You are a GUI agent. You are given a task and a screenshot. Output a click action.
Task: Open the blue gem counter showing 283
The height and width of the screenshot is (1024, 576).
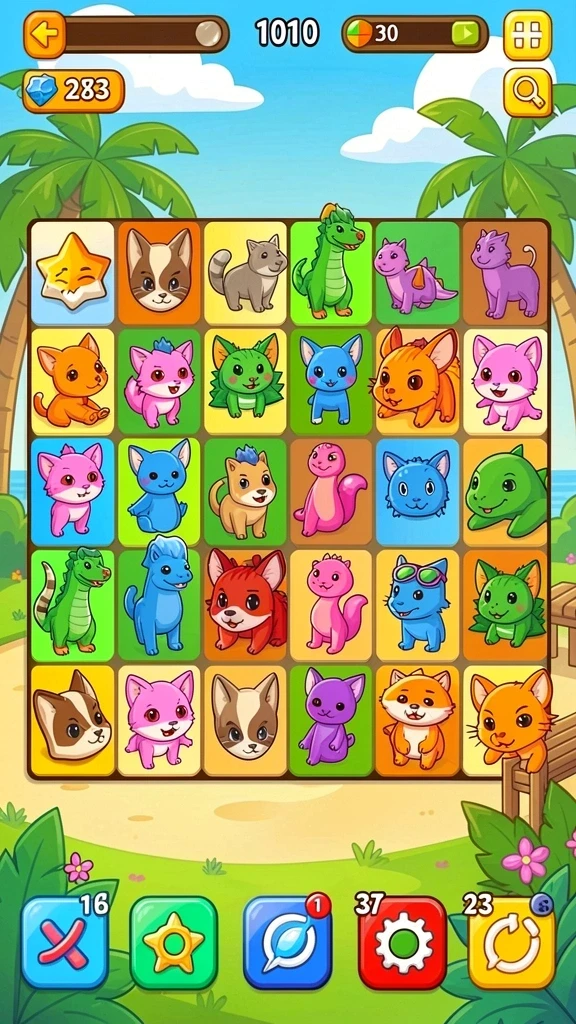pyautogui.click(x=73, y=91)
